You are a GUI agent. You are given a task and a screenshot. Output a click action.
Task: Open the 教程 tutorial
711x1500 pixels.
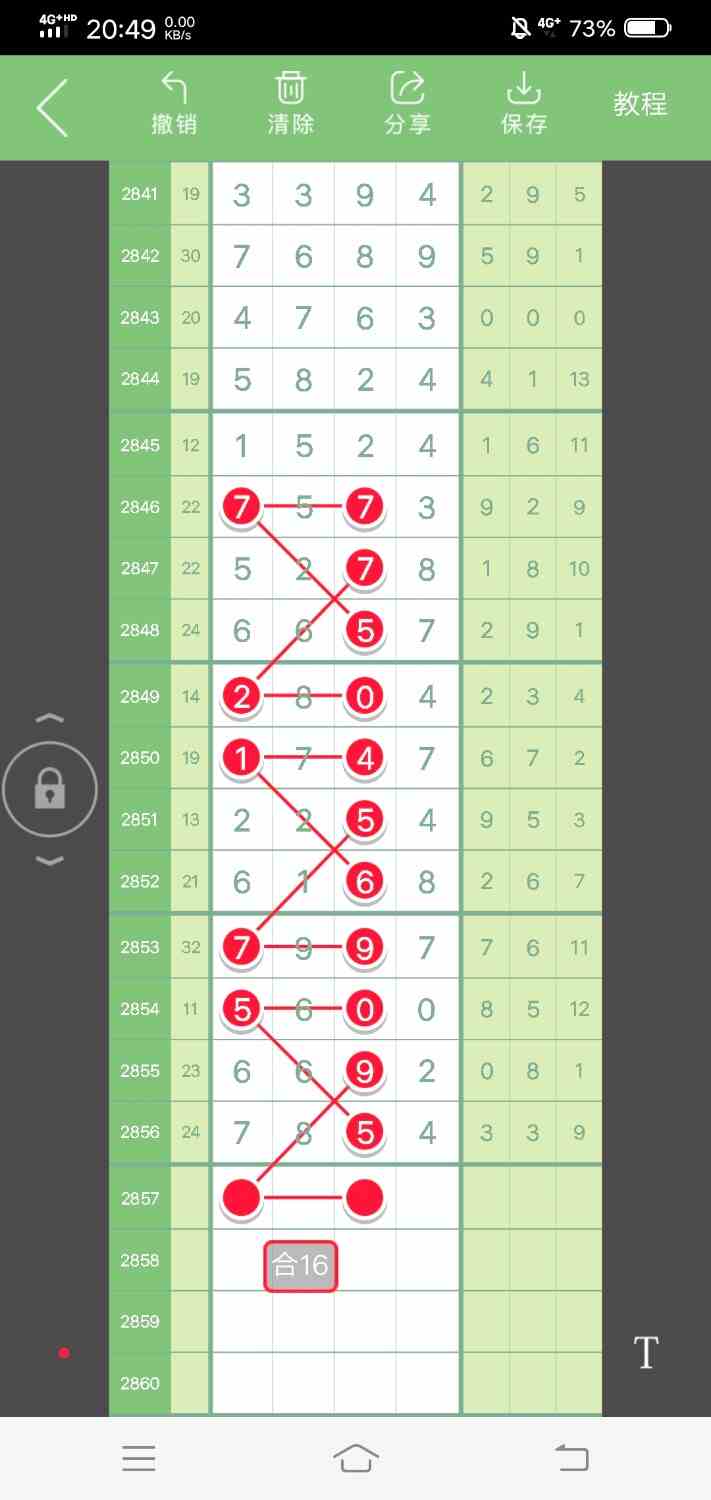pos(640,104)
